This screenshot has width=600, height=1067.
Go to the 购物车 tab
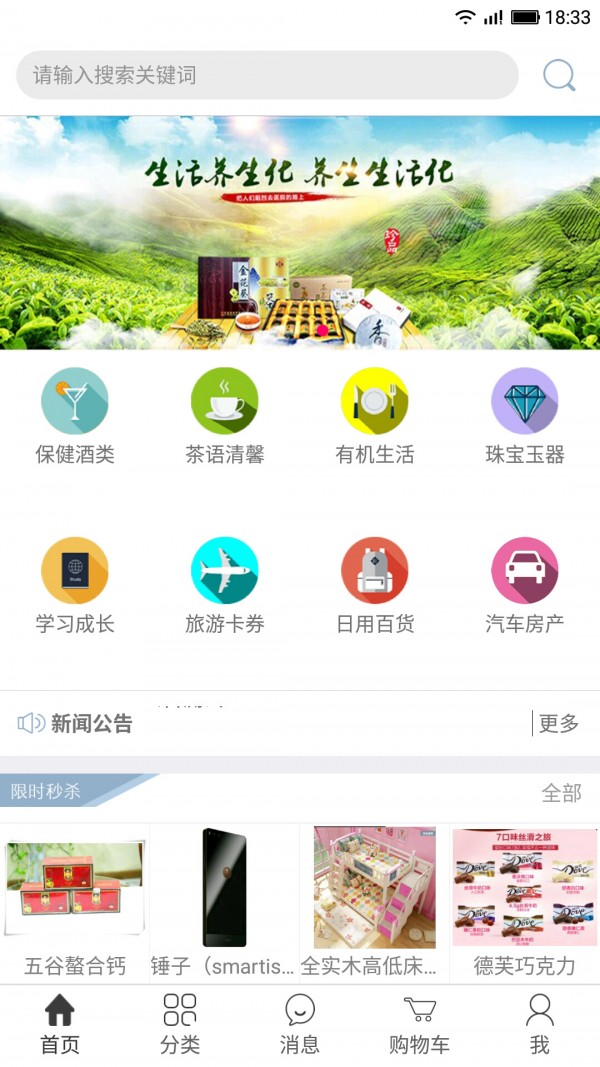click(419, 1025)
